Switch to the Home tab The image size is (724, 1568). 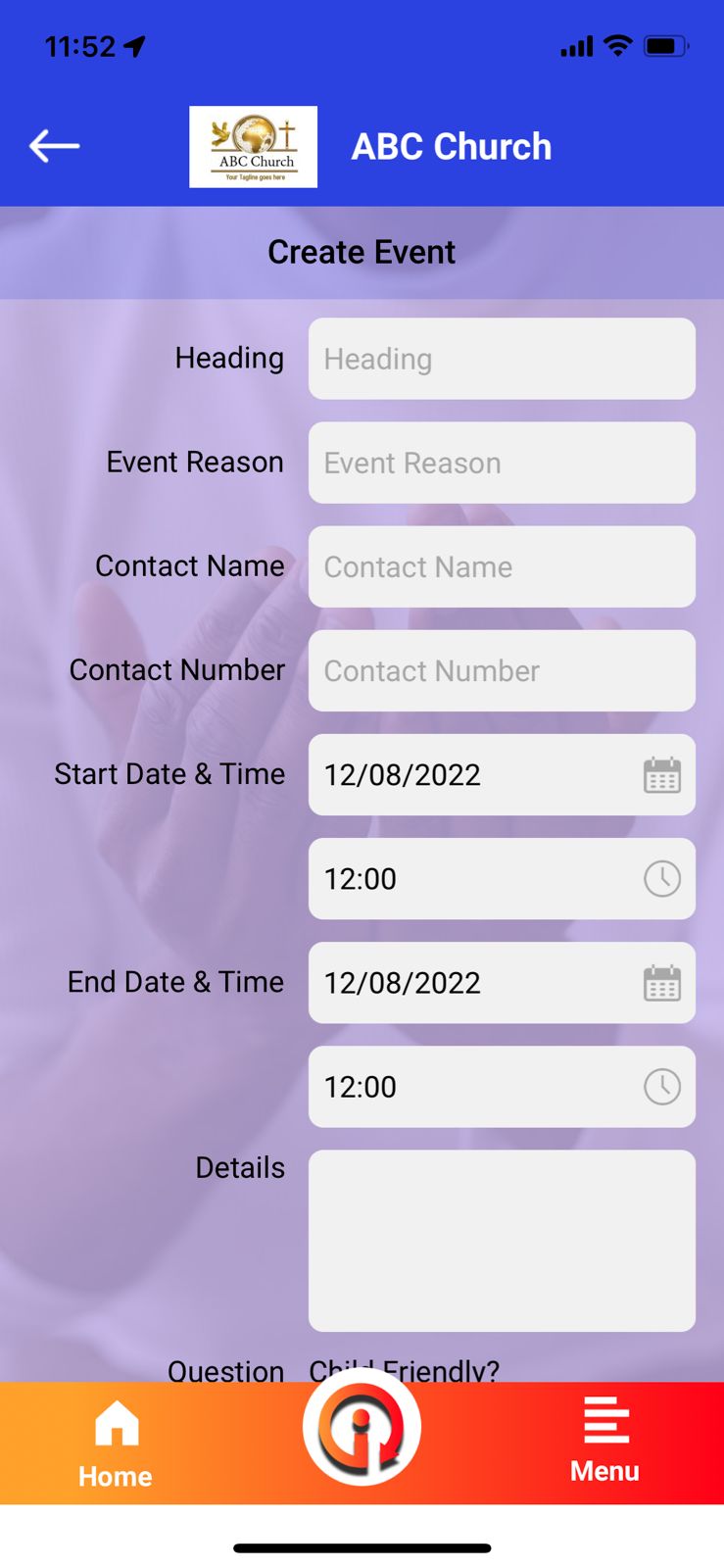pos(116,1444)
